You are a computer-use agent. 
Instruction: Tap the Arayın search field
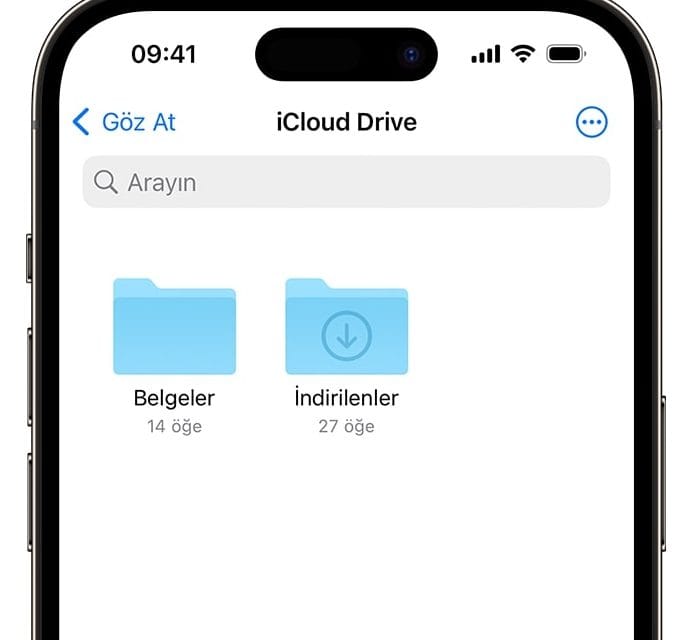tap(346, 182)
